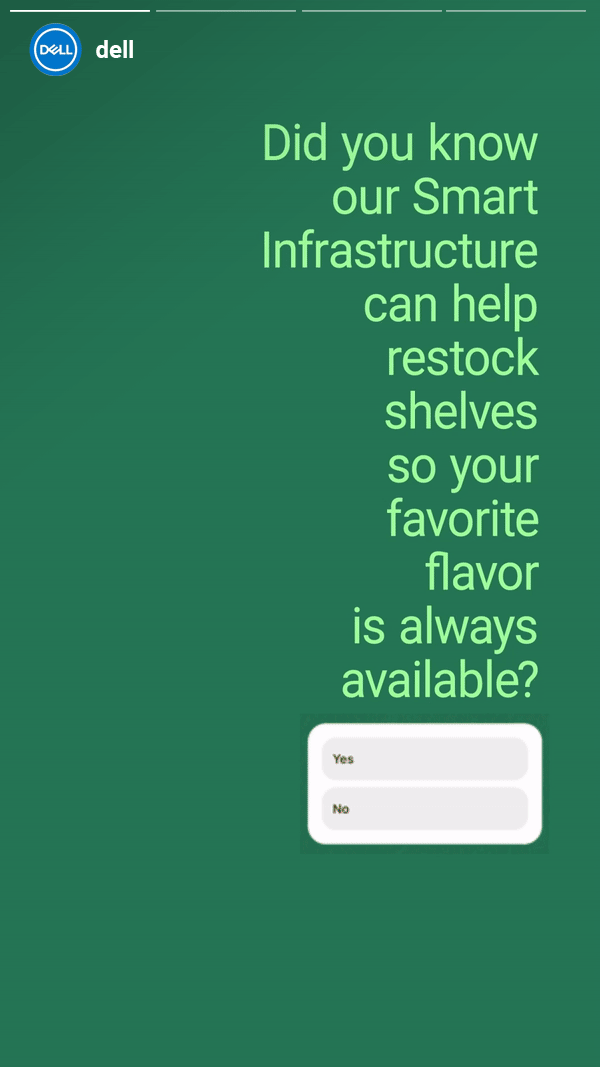Open Dell's profile picture
The width and height of the screenshot is (600, 1067).
[56, 50]
